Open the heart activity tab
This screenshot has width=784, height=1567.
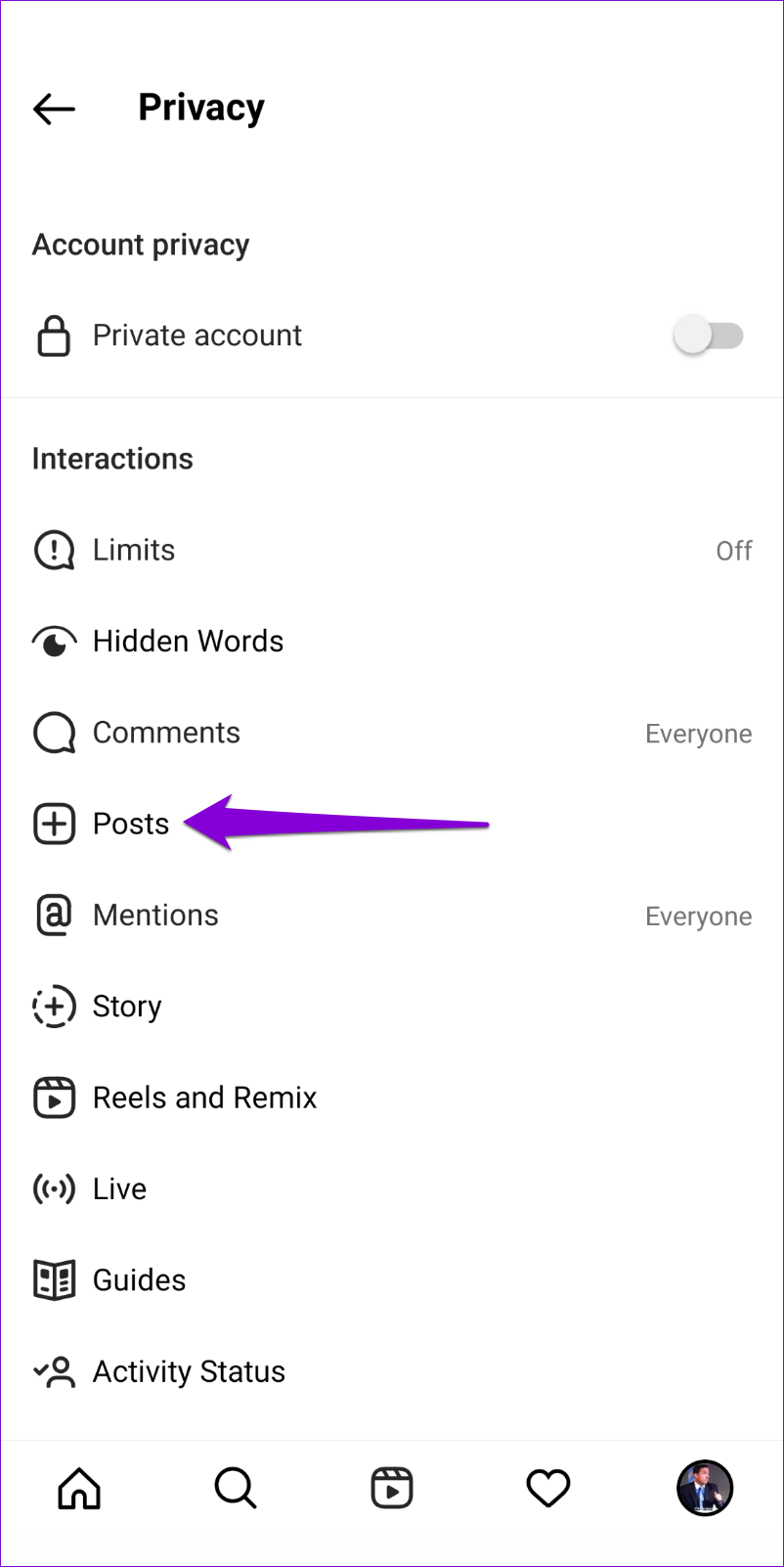548,1489
